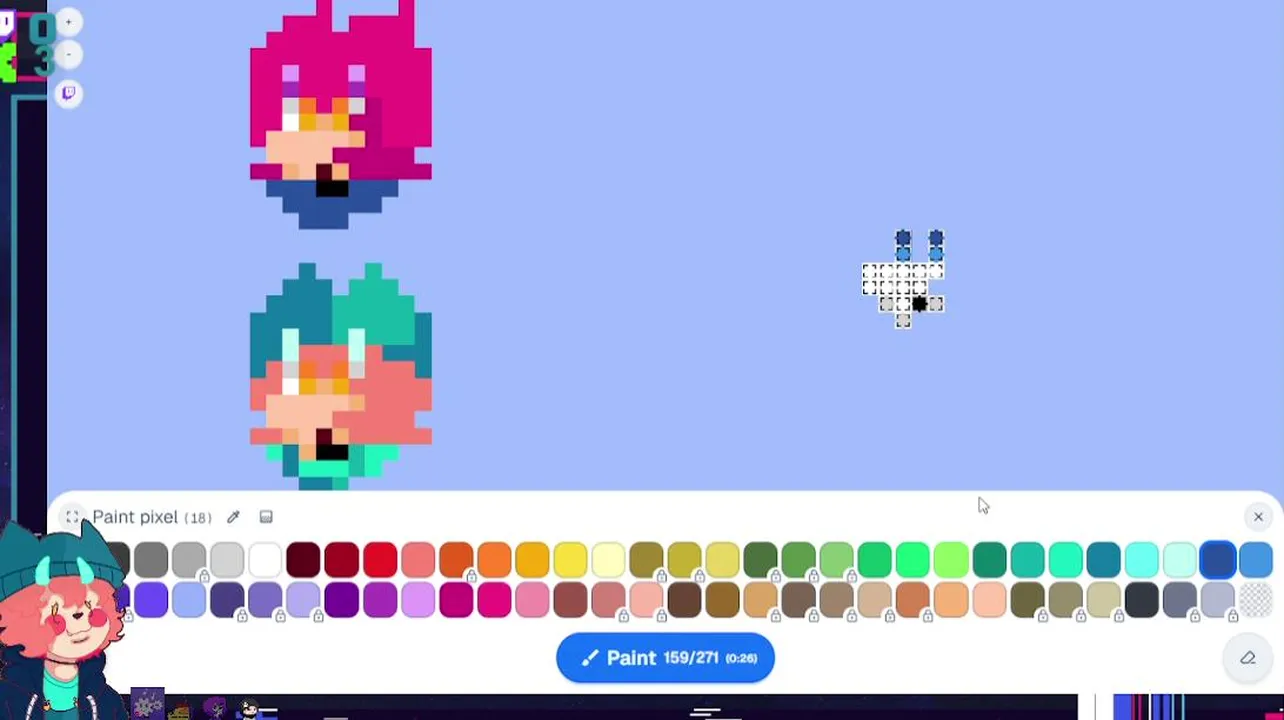Toggle the palette layout icon
The image size is (1284, 720).
(x=266, y=517)
